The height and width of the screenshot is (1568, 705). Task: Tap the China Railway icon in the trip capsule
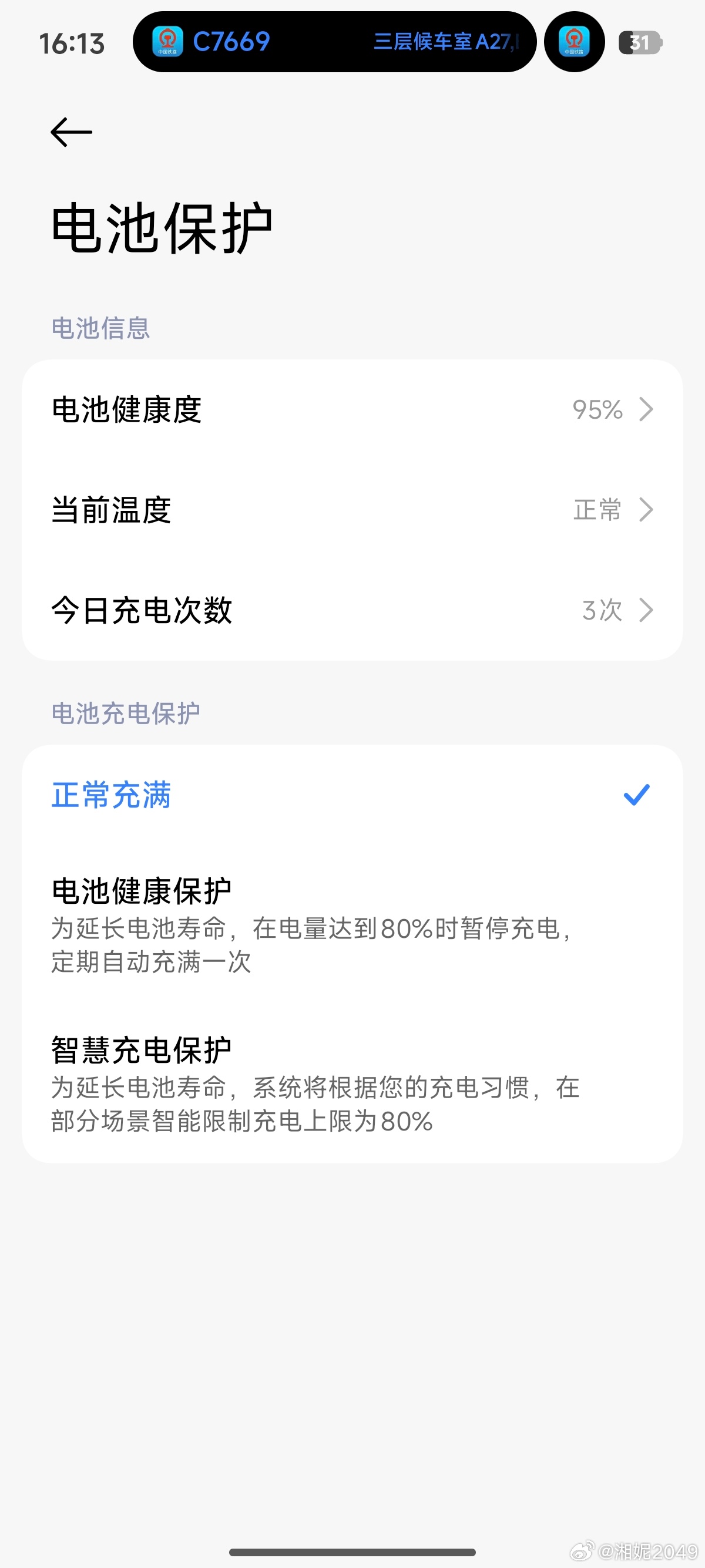169,41
